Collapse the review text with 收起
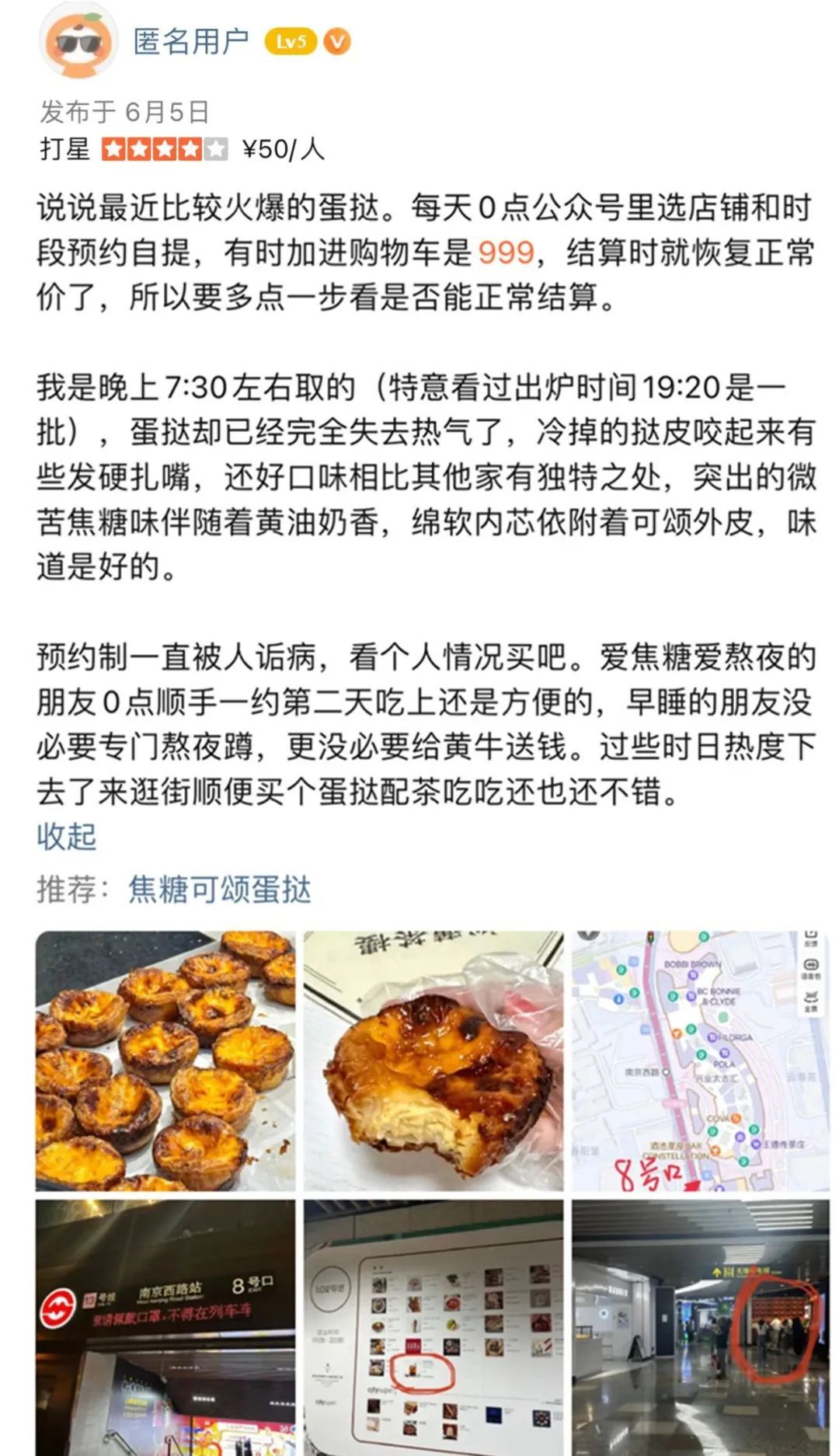Screen dimensions: 839x1456 [67, 837]
